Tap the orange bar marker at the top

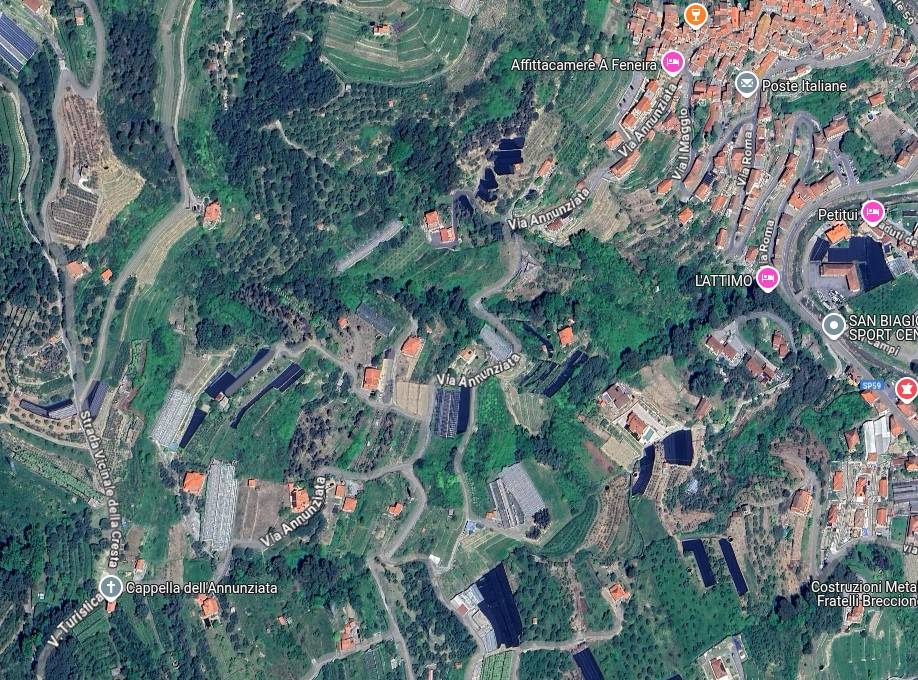(x=696, y=14)
